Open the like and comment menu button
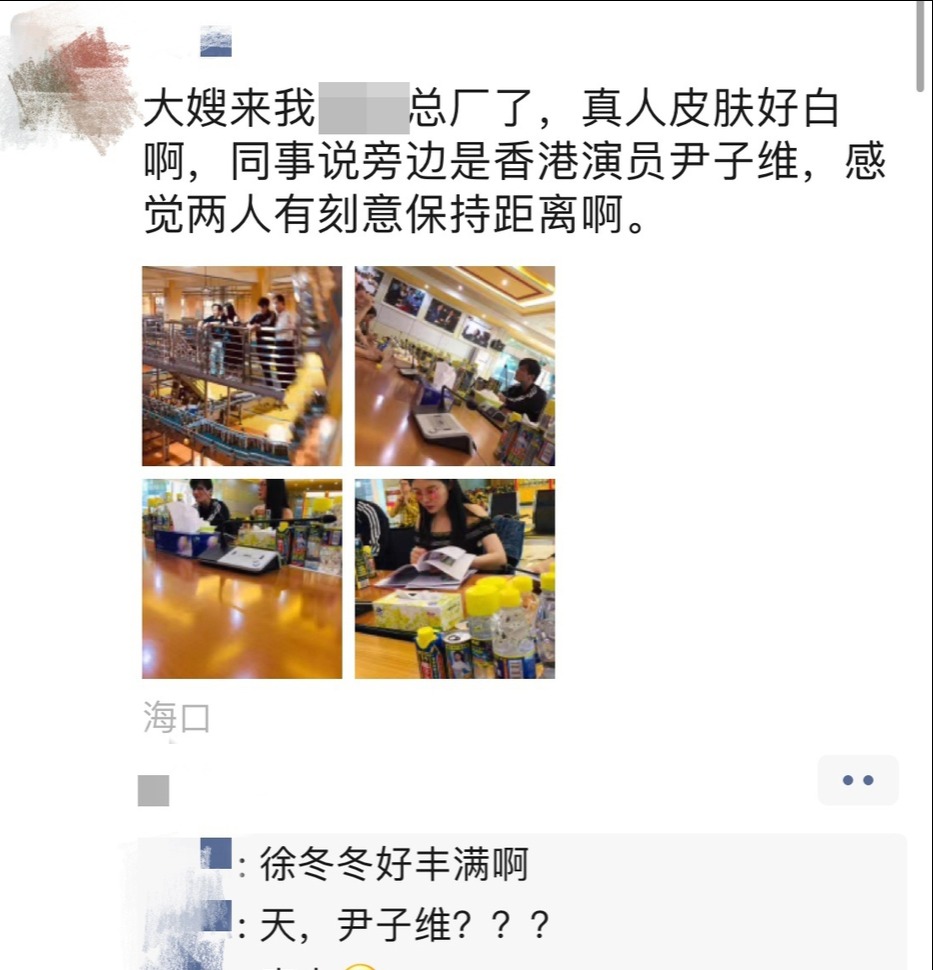This screenshot has width=933, height=970. 858,781
